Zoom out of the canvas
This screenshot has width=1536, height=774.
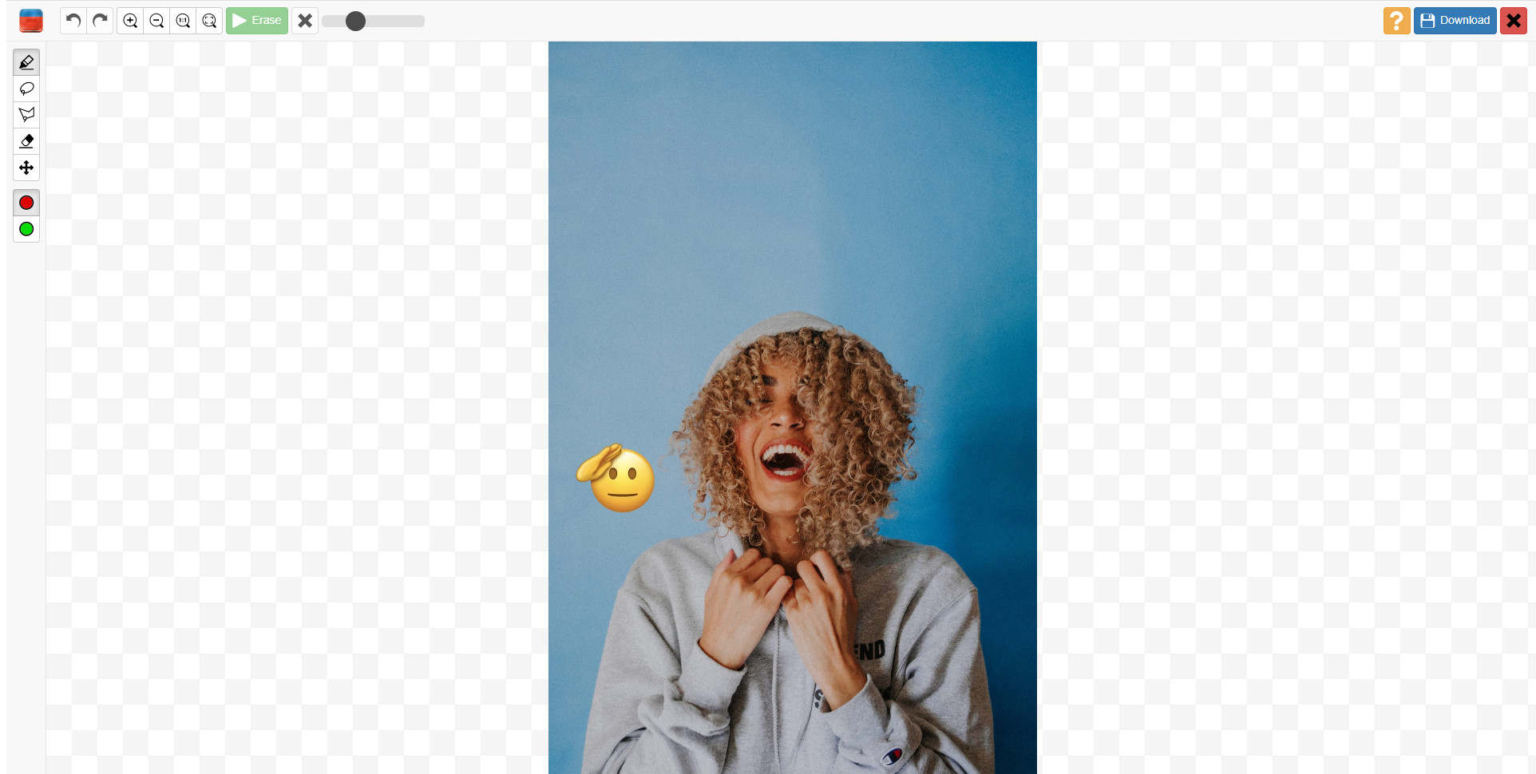(157, 20)
